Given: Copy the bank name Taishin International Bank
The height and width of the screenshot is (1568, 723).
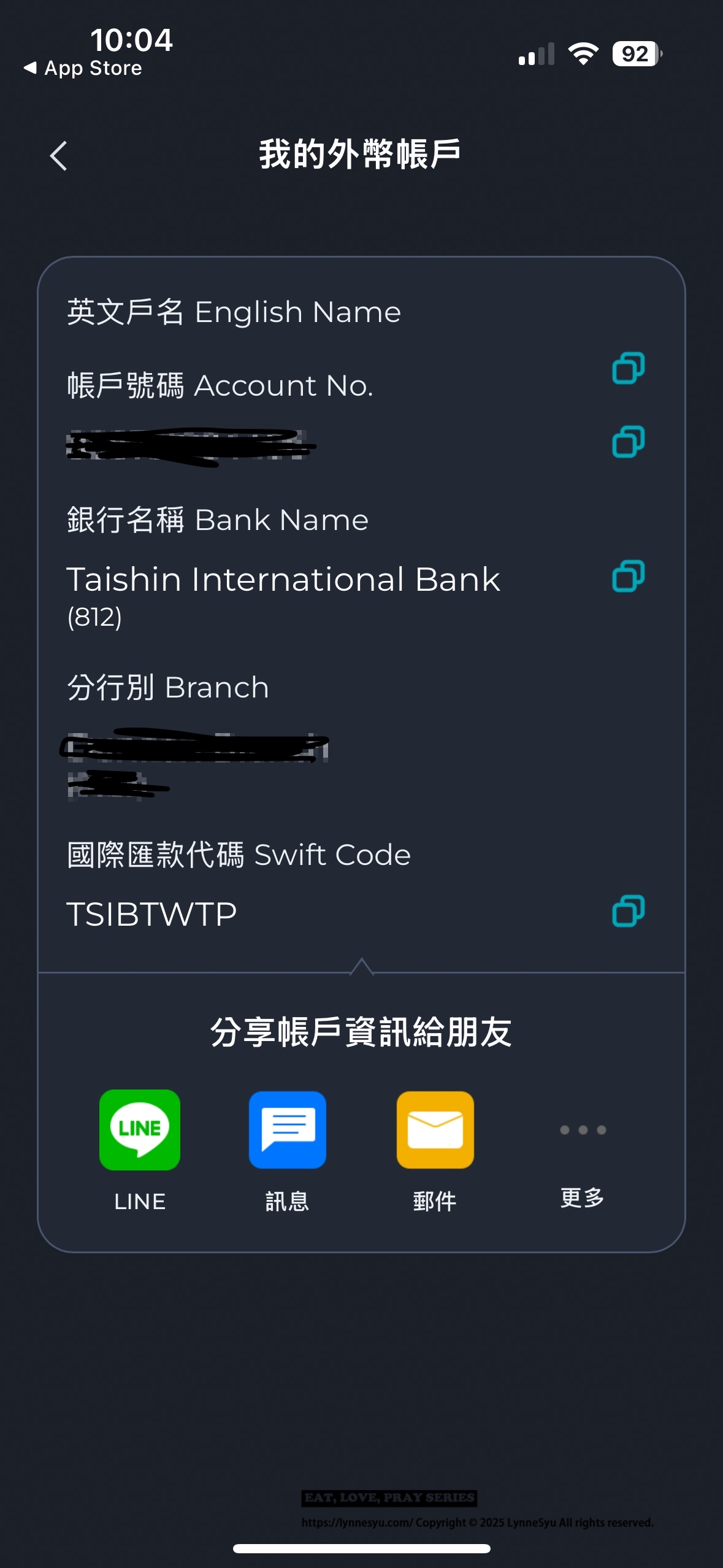Looking at the screenshot, I should click(x=628, y=576).
